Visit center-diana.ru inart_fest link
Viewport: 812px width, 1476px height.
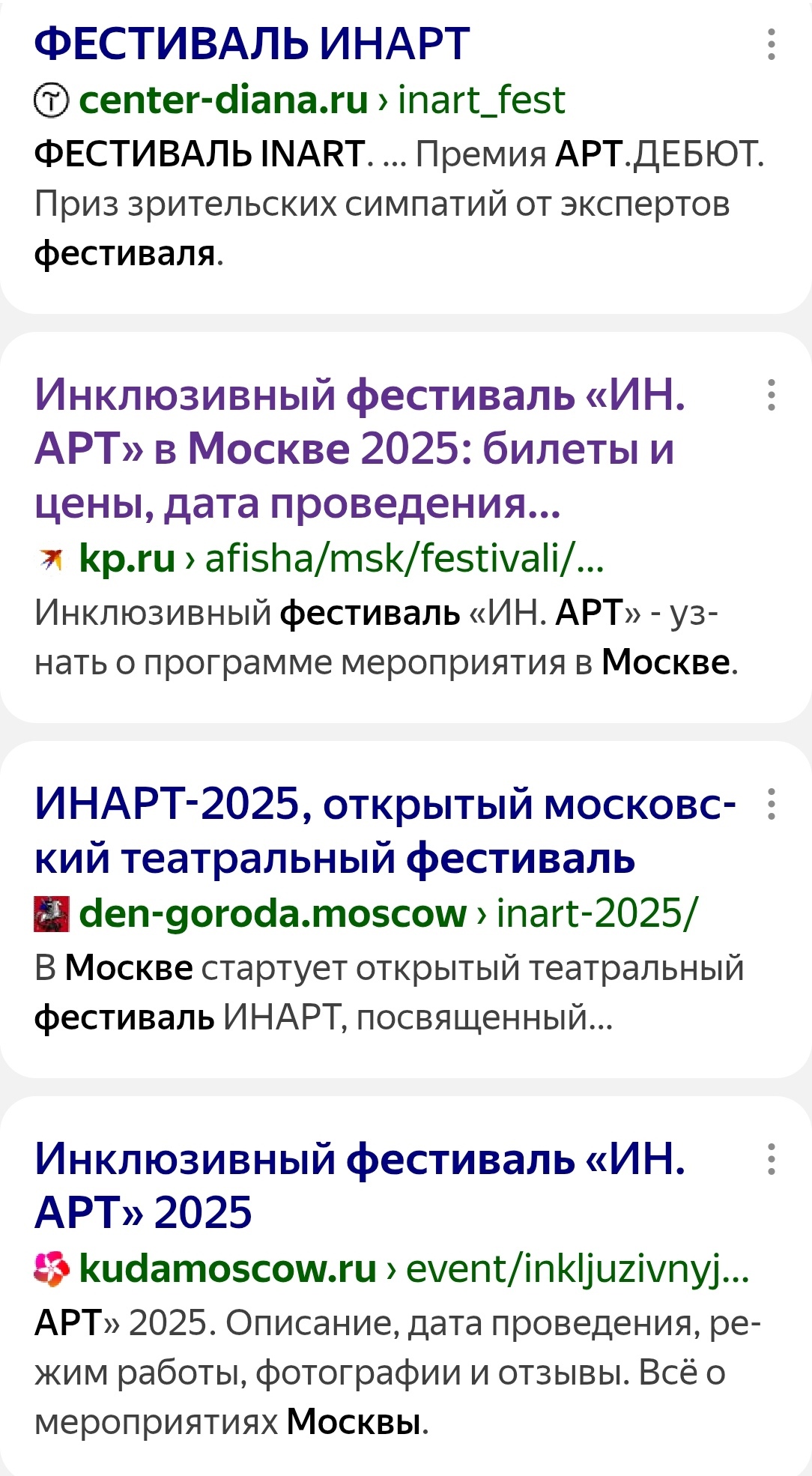(x=321, y=100)
